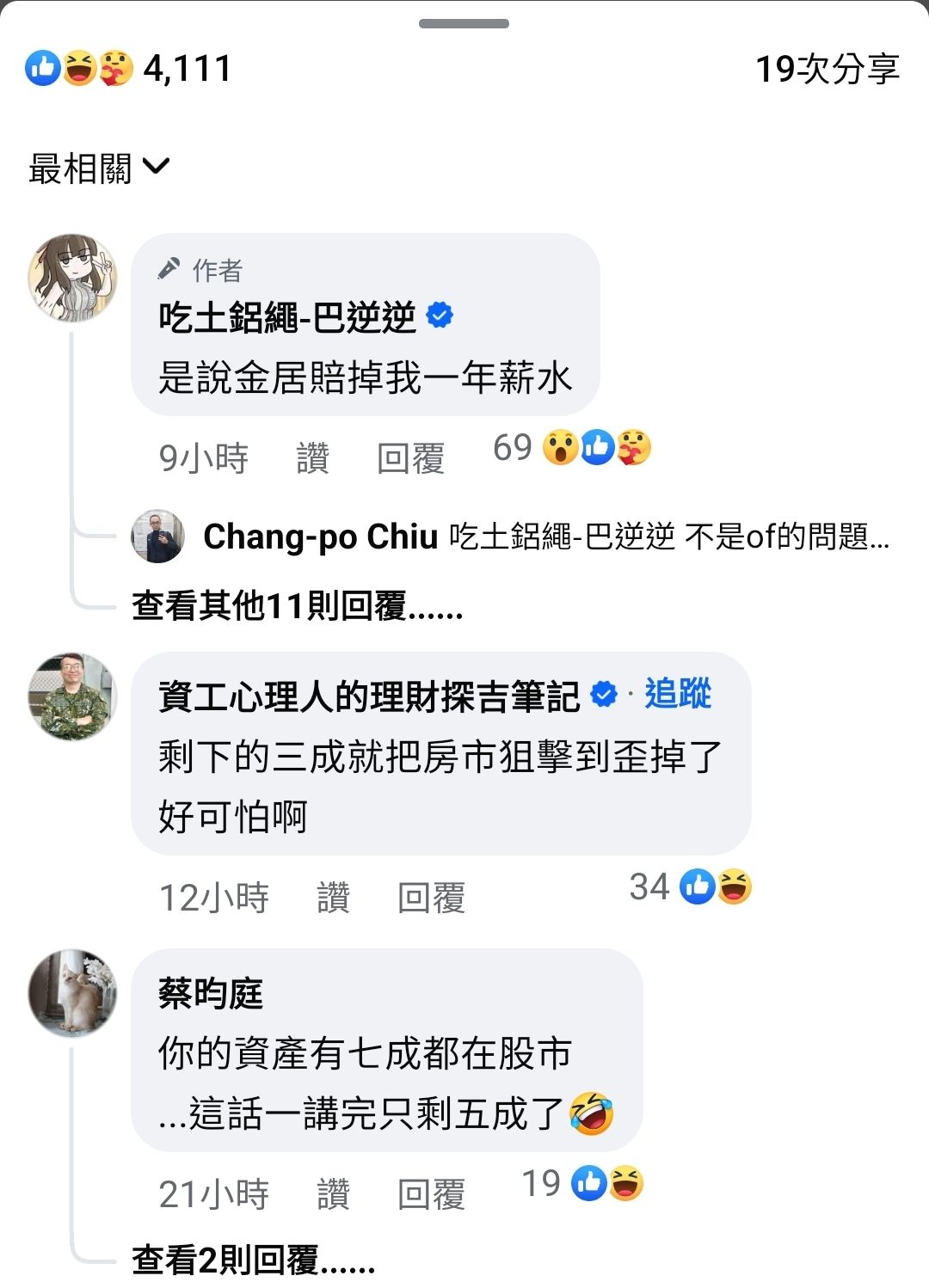The width and height of the screenshot is (929, 1288).
Task: Expand 查看2則回覆 under 蔡昀庭
Action: (x=253, y=1260)
